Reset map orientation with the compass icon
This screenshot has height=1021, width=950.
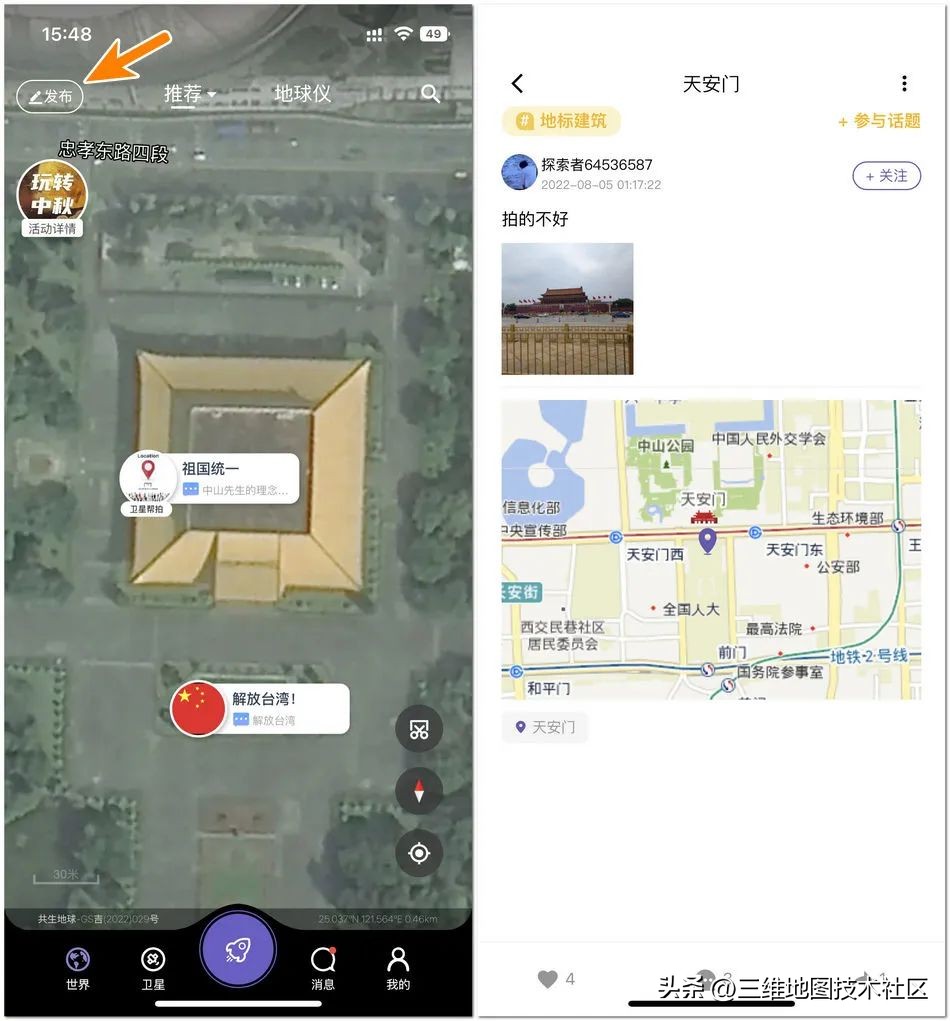coord(418,791)
